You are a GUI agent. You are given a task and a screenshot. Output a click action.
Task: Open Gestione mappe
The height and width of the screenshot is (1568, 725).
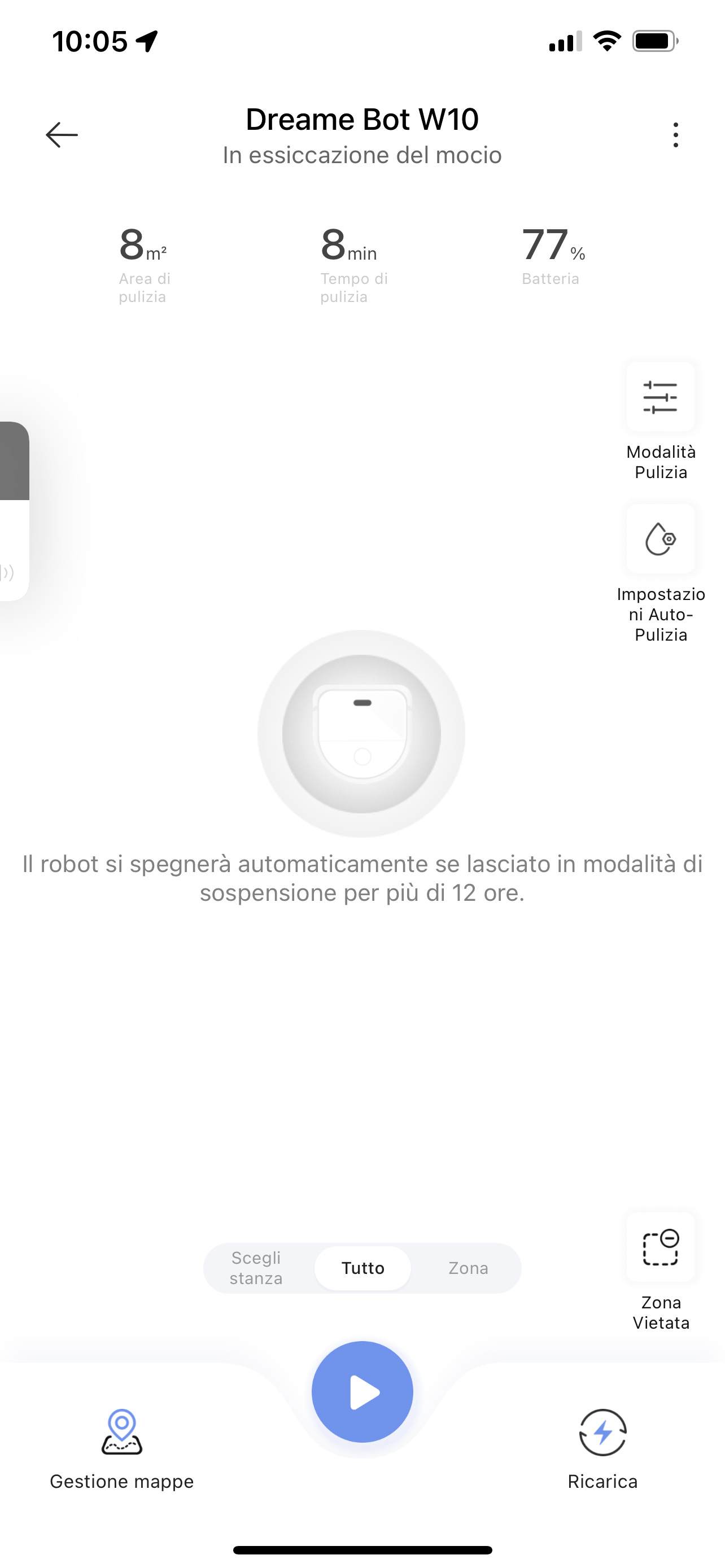click(x=122, y=1449)
